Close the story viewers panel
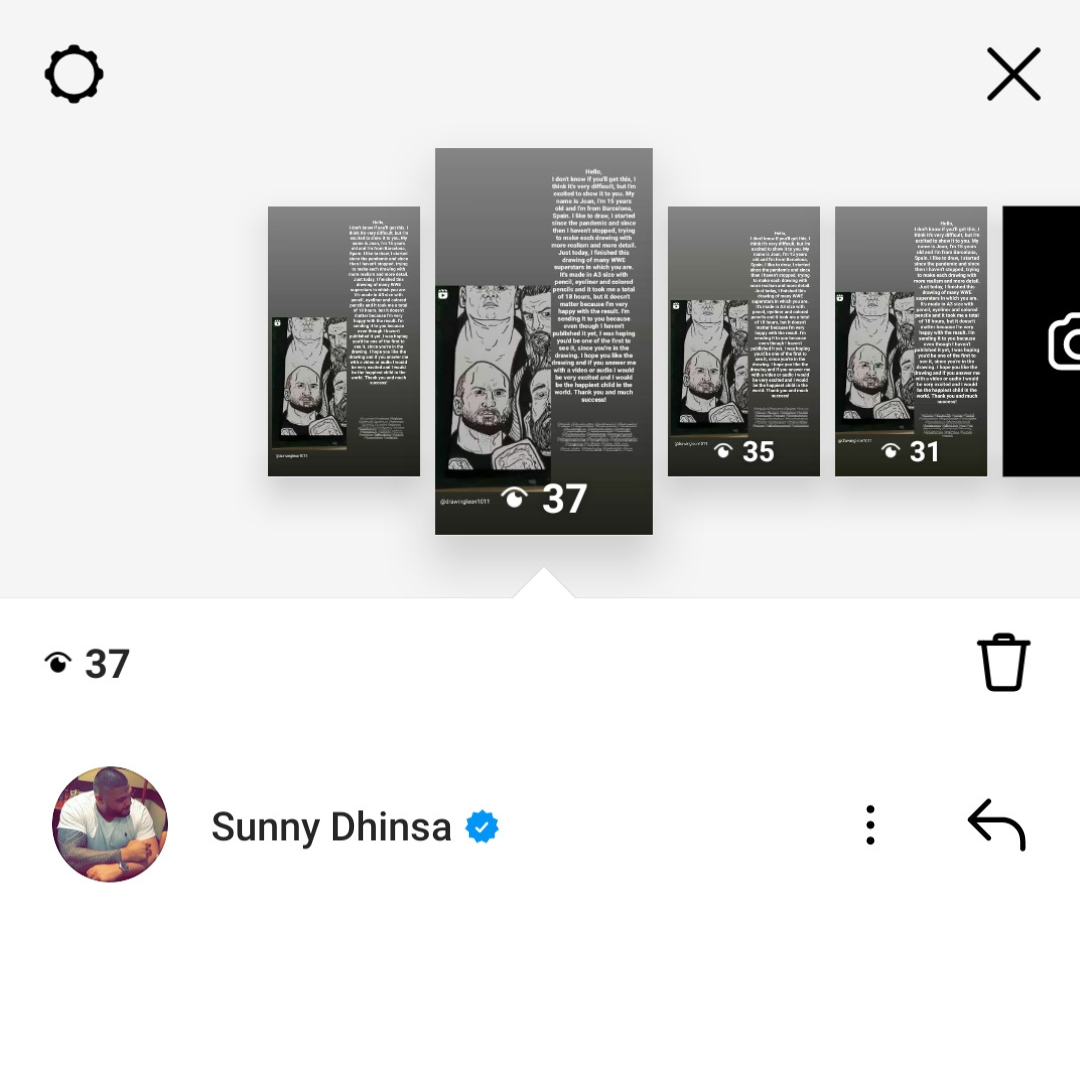 pos(1013,75)
